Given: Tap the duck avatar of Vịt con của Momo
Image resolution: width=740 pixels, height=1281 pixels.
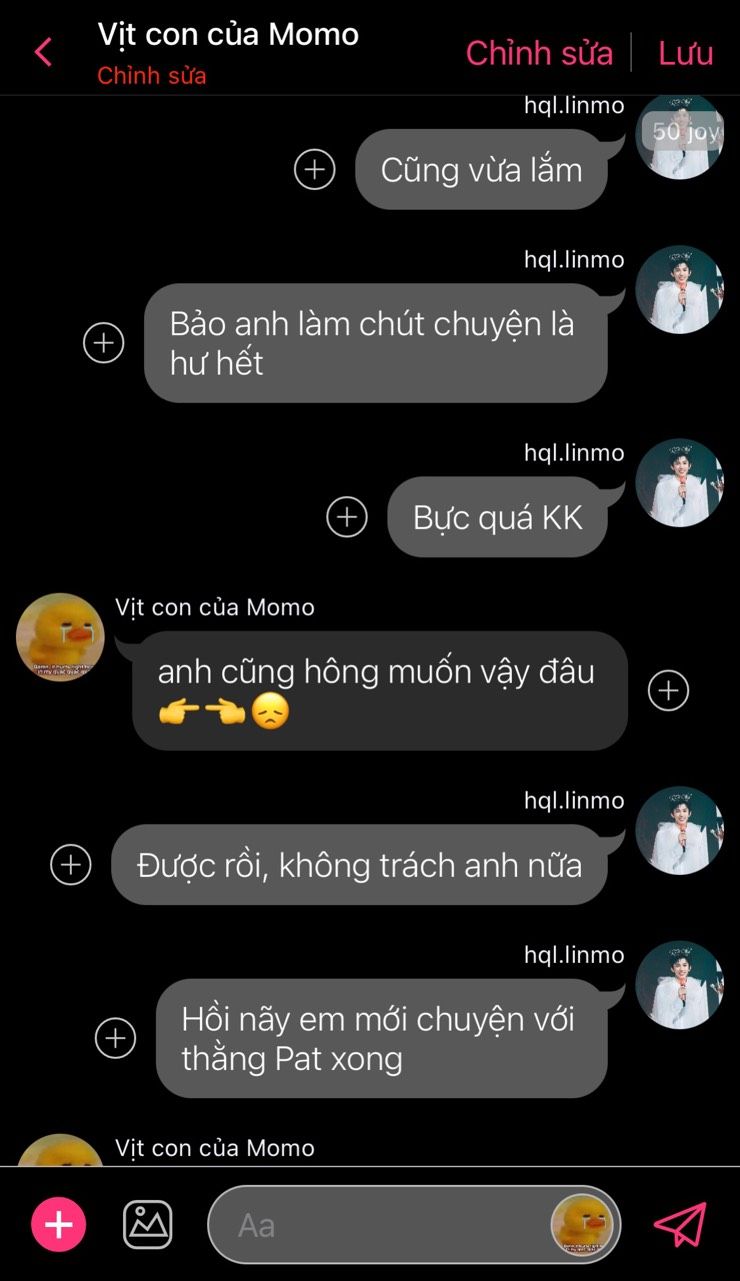Looking at the screenshot, I should click(60, 638).
